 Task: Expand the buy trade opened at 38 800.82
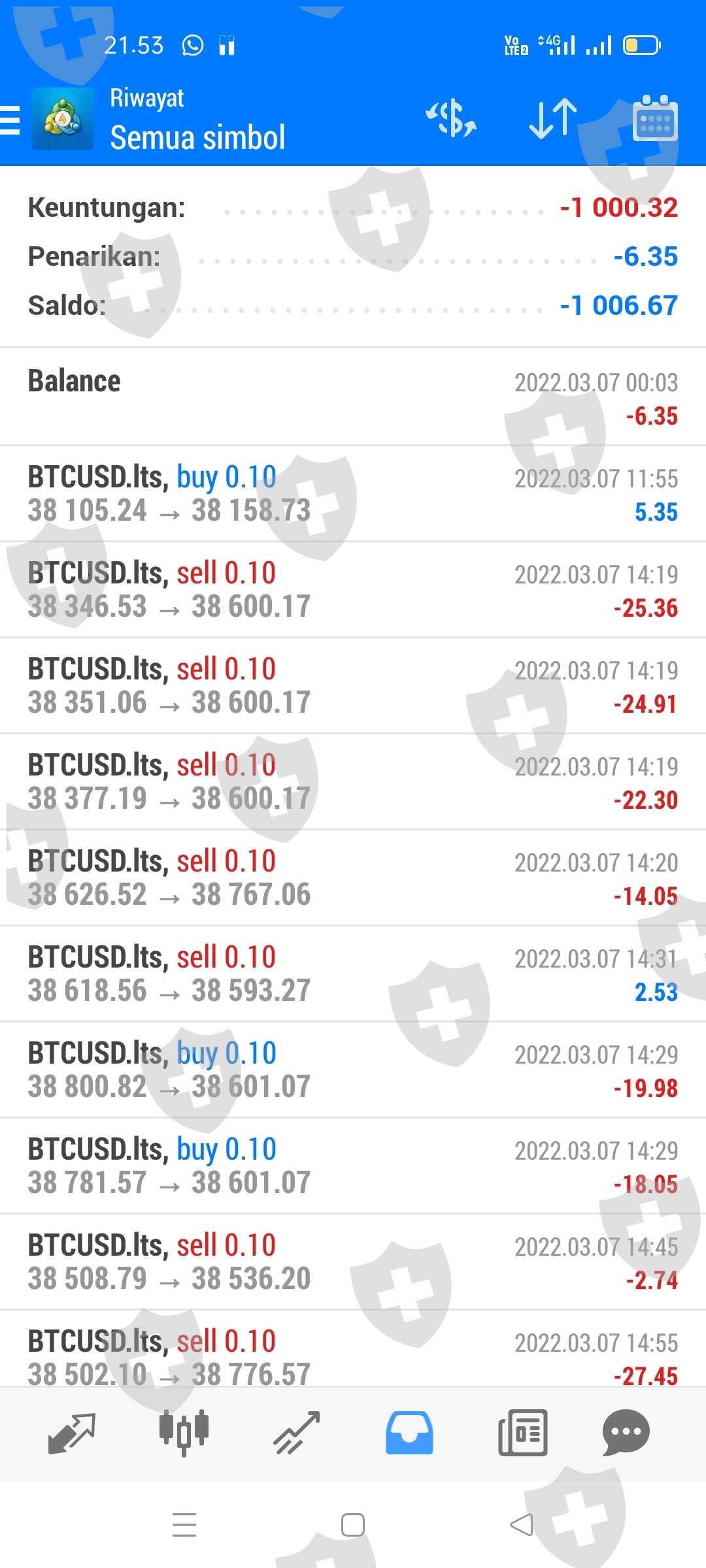point(353,1070)
